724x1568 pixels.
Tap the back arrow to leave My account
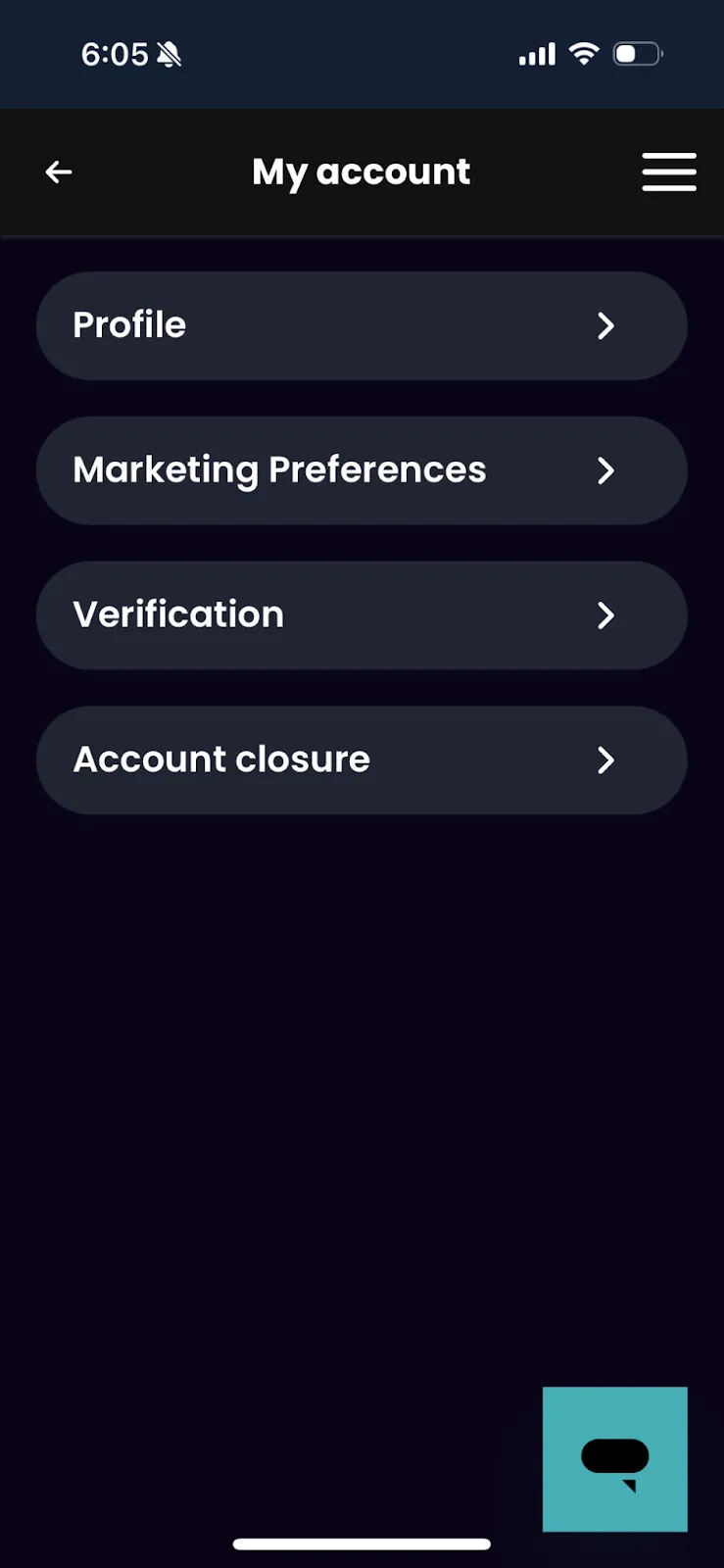tap(59, 171)
